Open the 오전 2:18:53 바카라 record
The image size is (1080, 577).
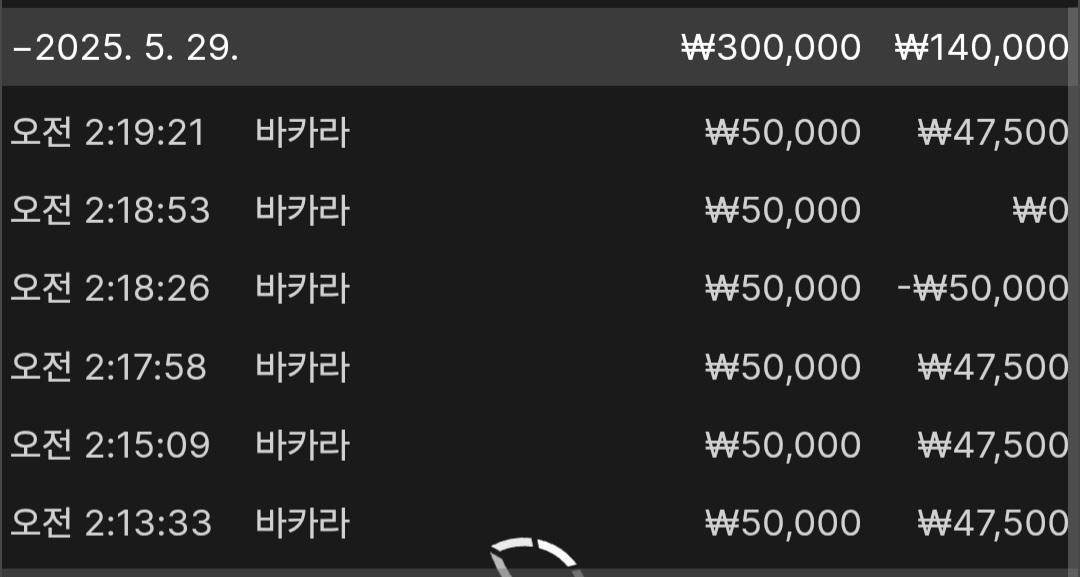coord(301,211)
